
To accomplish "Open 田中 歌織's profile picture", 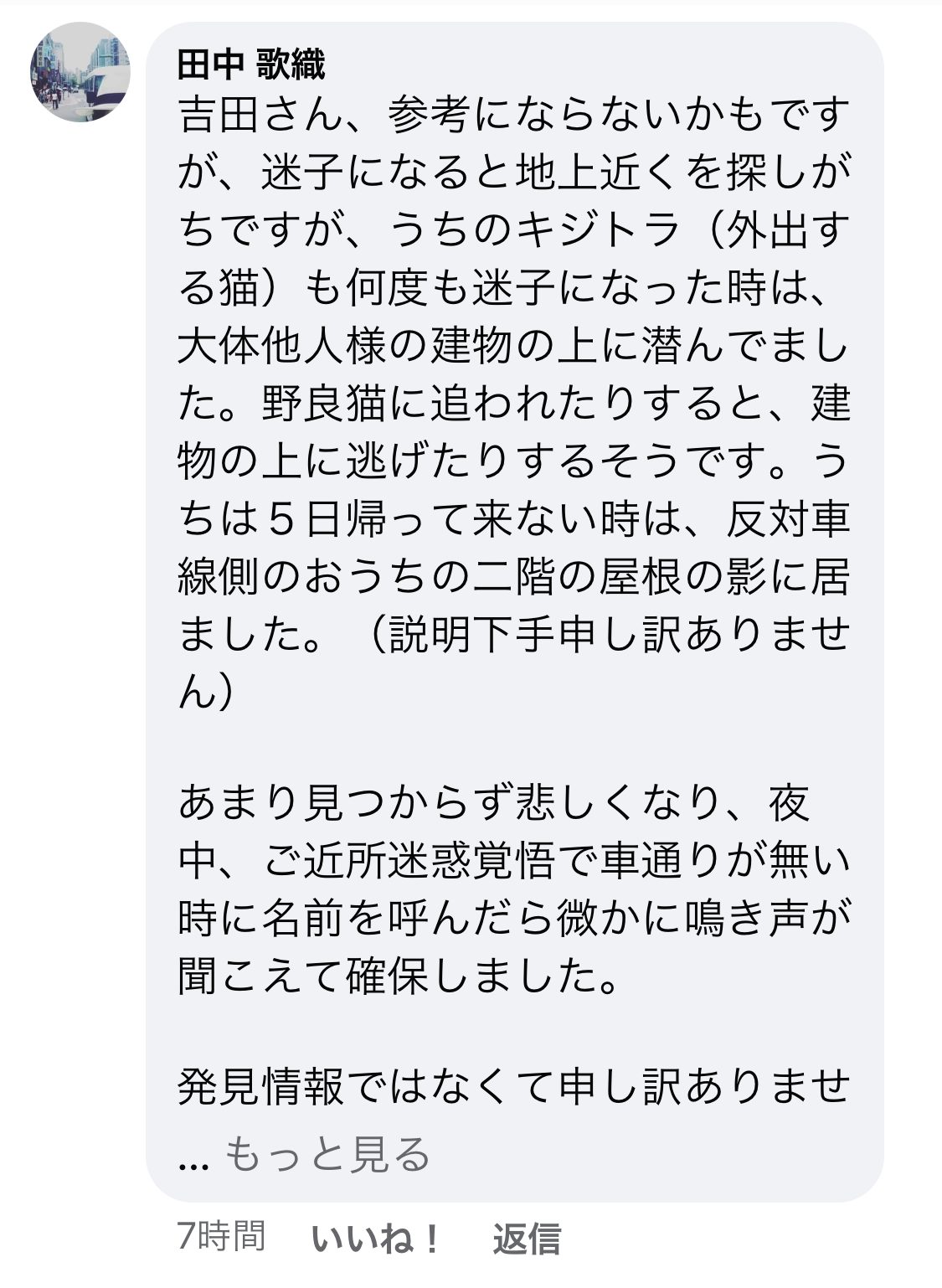I will pos(80,73).
